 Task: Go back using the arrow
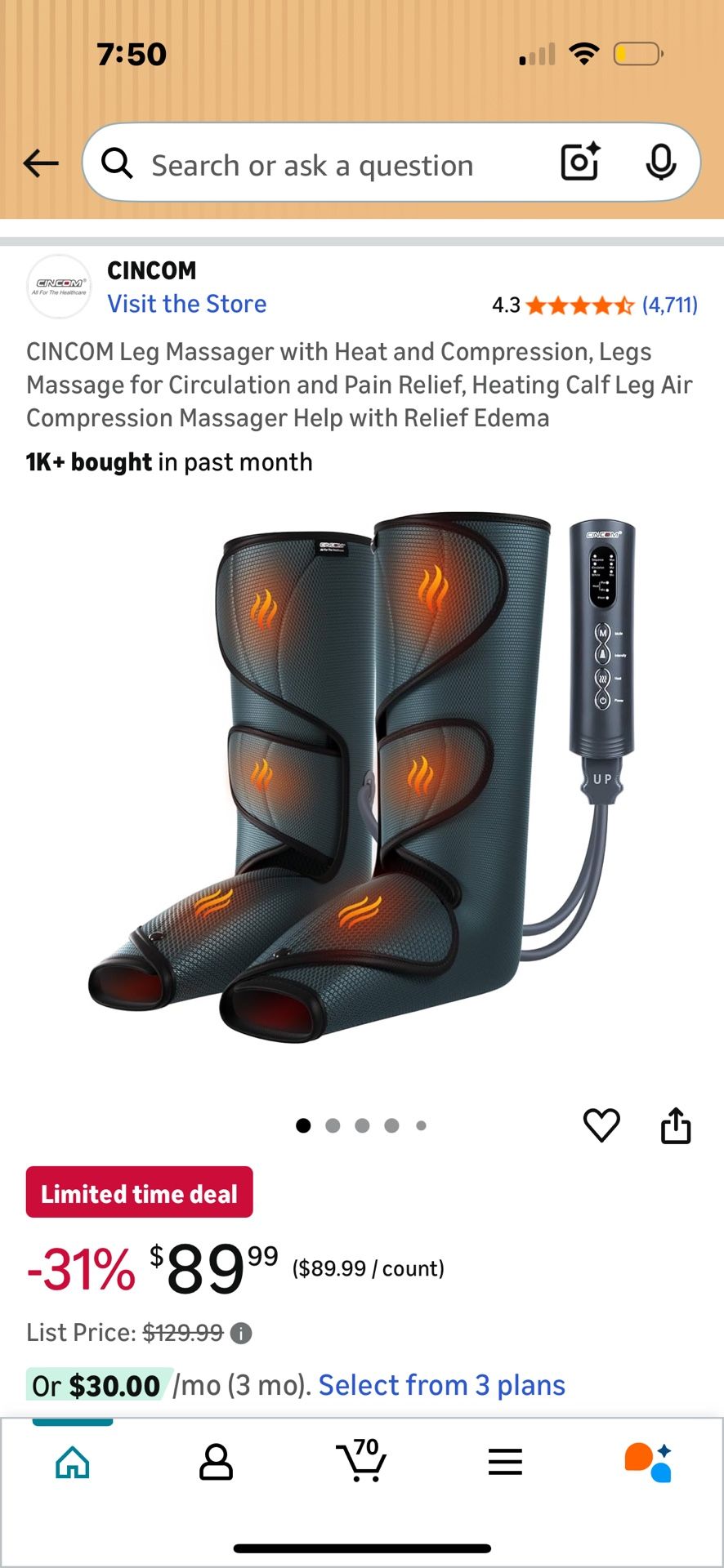[41, 163]
